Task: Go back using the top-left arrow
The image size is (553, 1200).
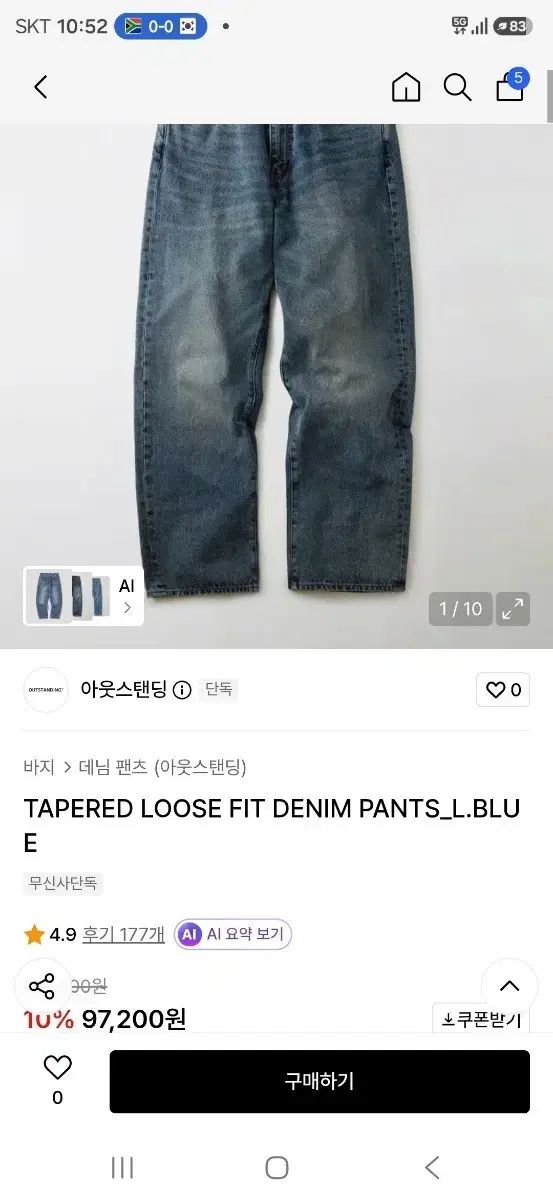Action: pos(41,87)
